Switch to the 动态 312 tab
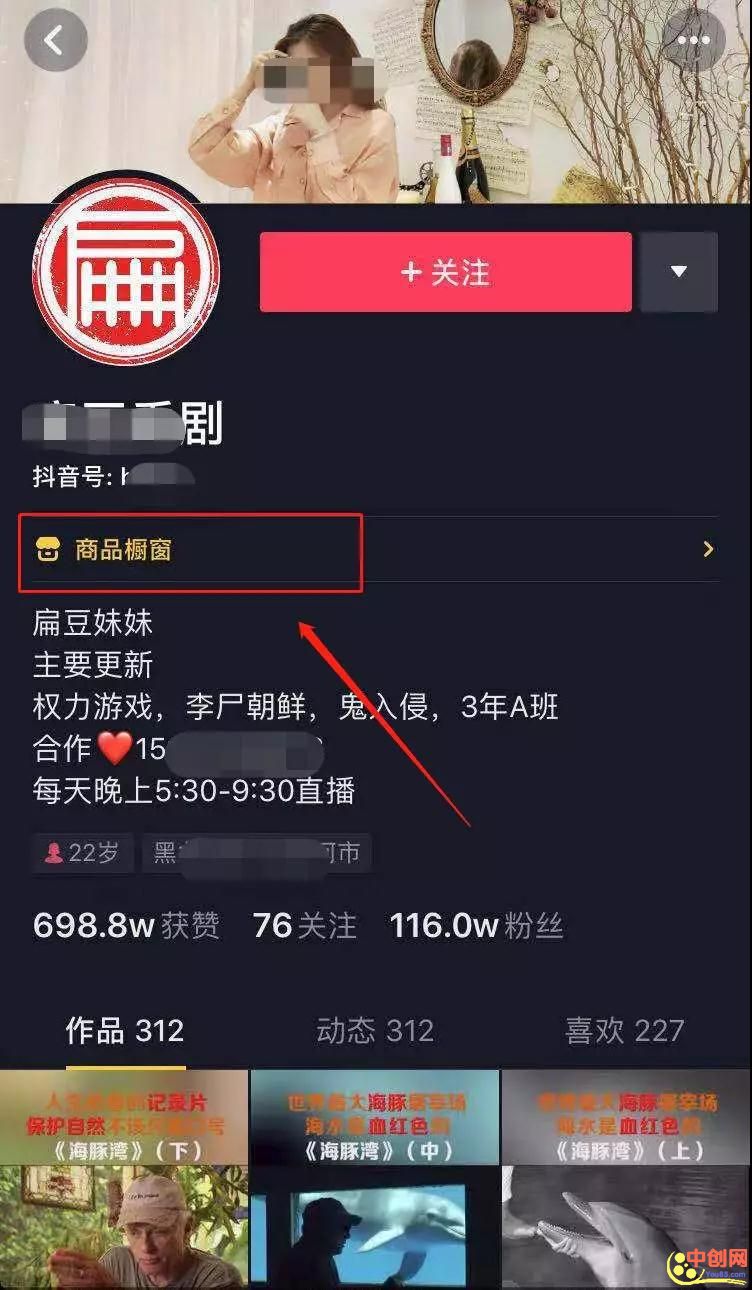 (375, 1030)
